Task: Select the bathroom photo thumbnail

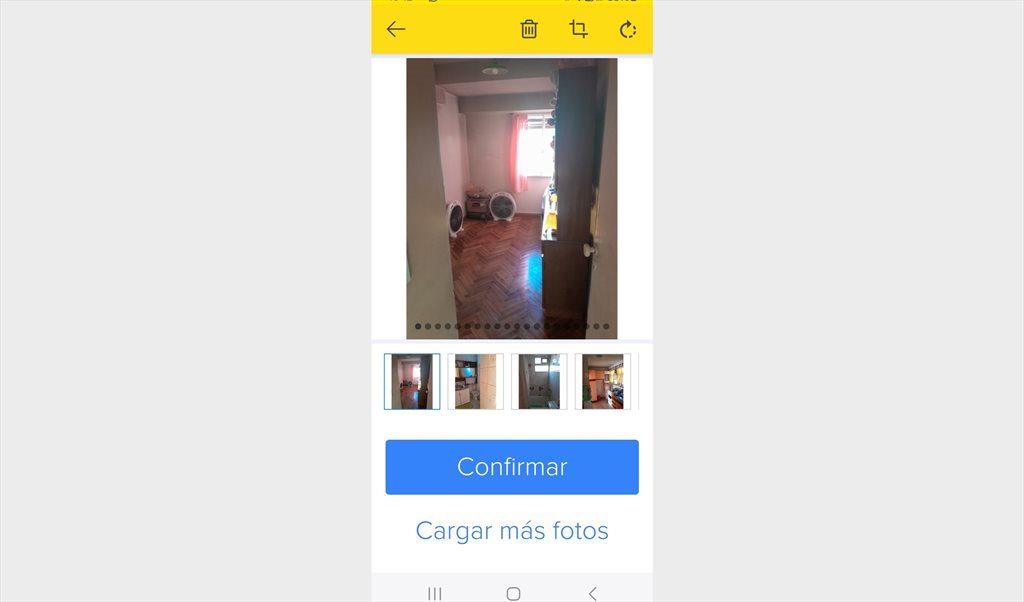Action: 539,381
